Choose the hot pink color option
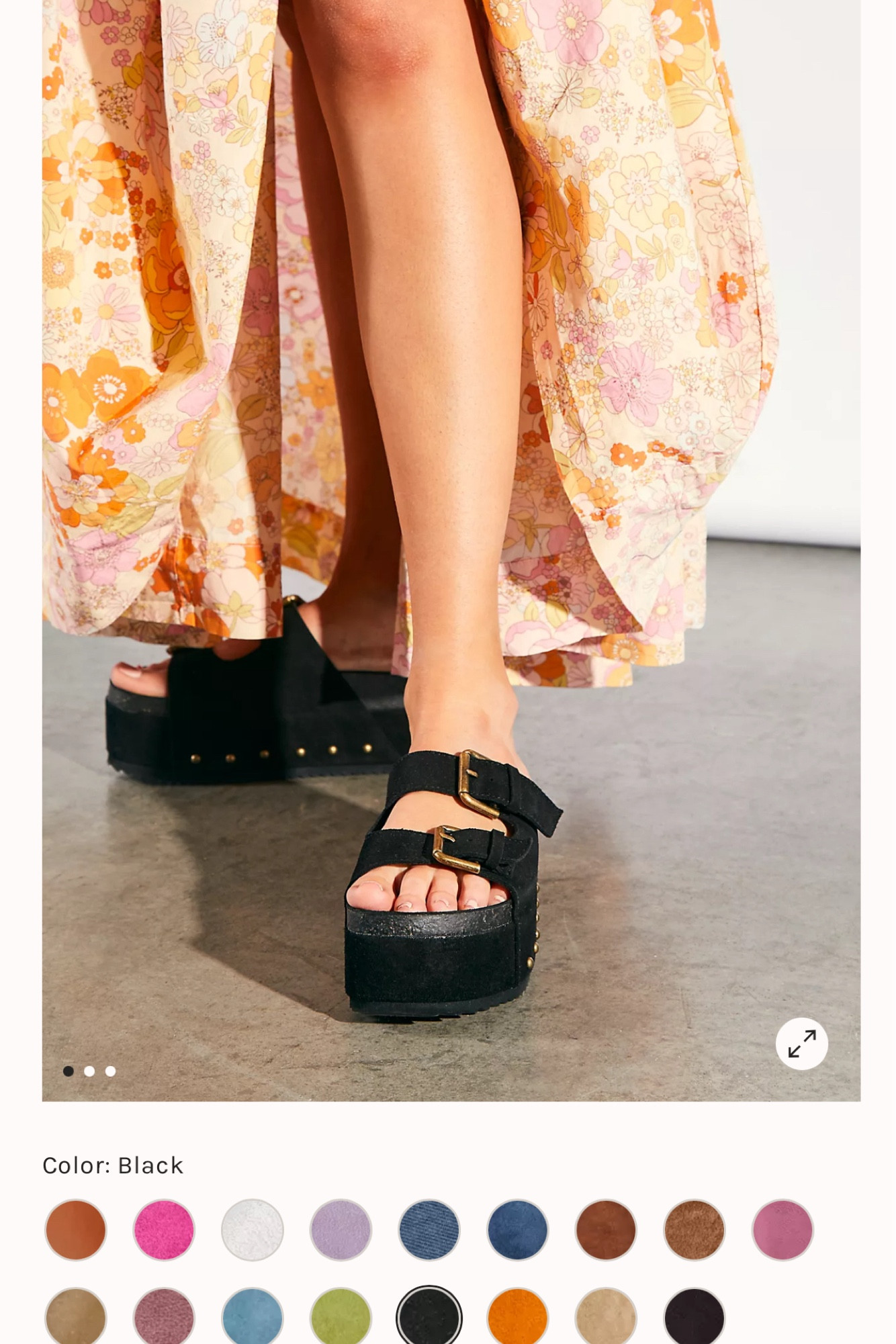This screenshot has width=896, height=1344. (x=163, y=1229)
